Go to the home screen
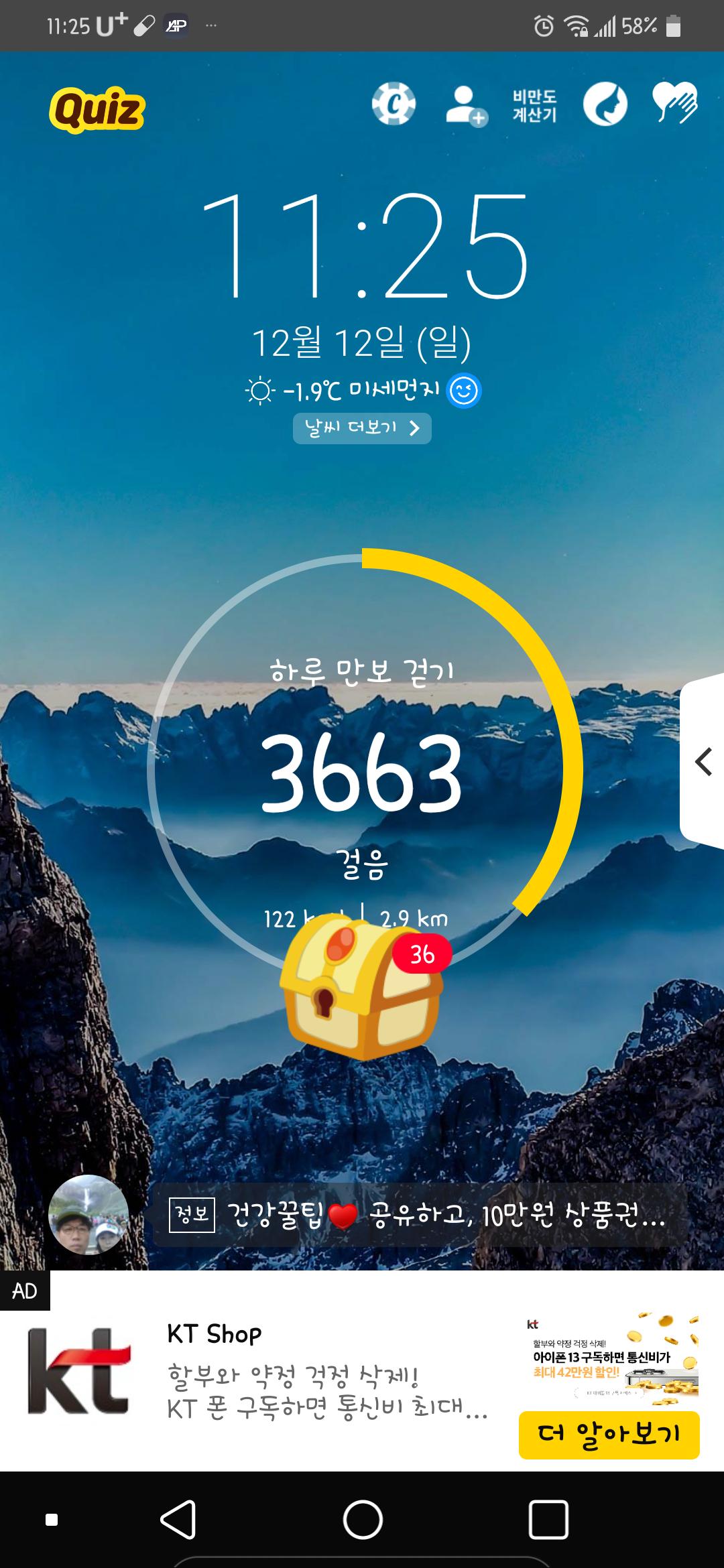 coord(363,1518)
